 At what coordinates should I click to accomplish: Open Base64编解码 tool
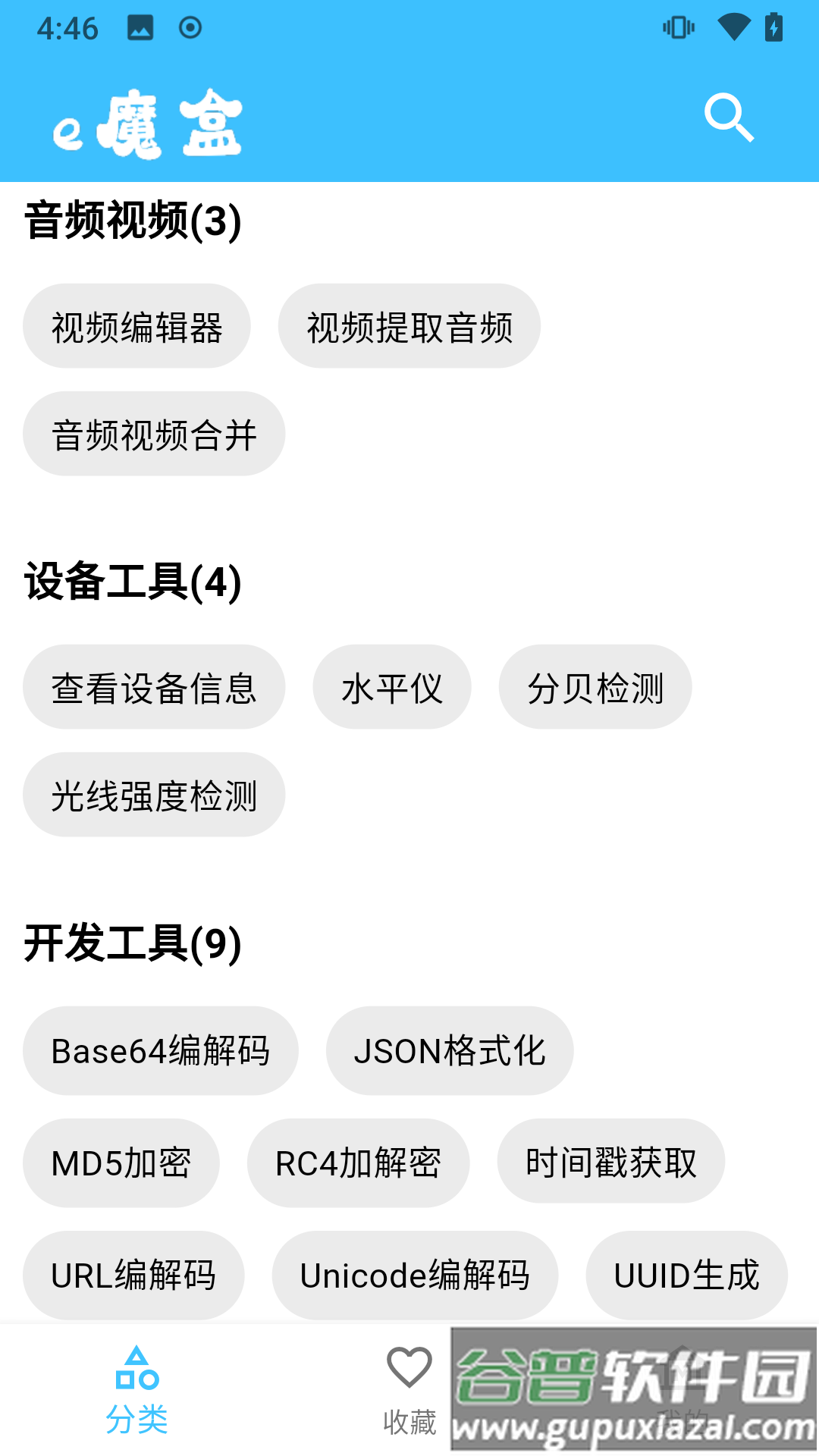[160, 1051]
